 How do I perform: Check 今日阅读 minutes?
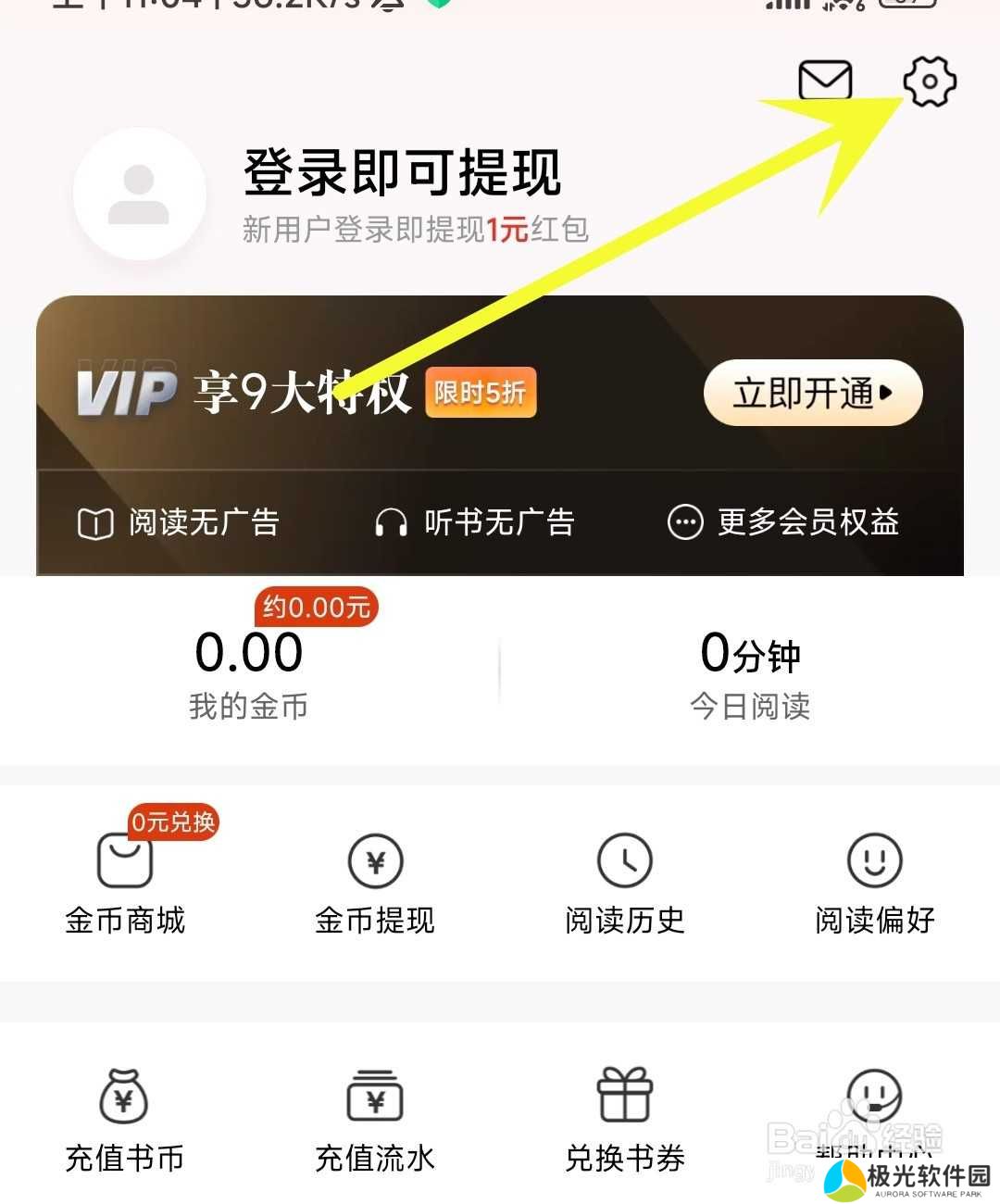[750, 671]
